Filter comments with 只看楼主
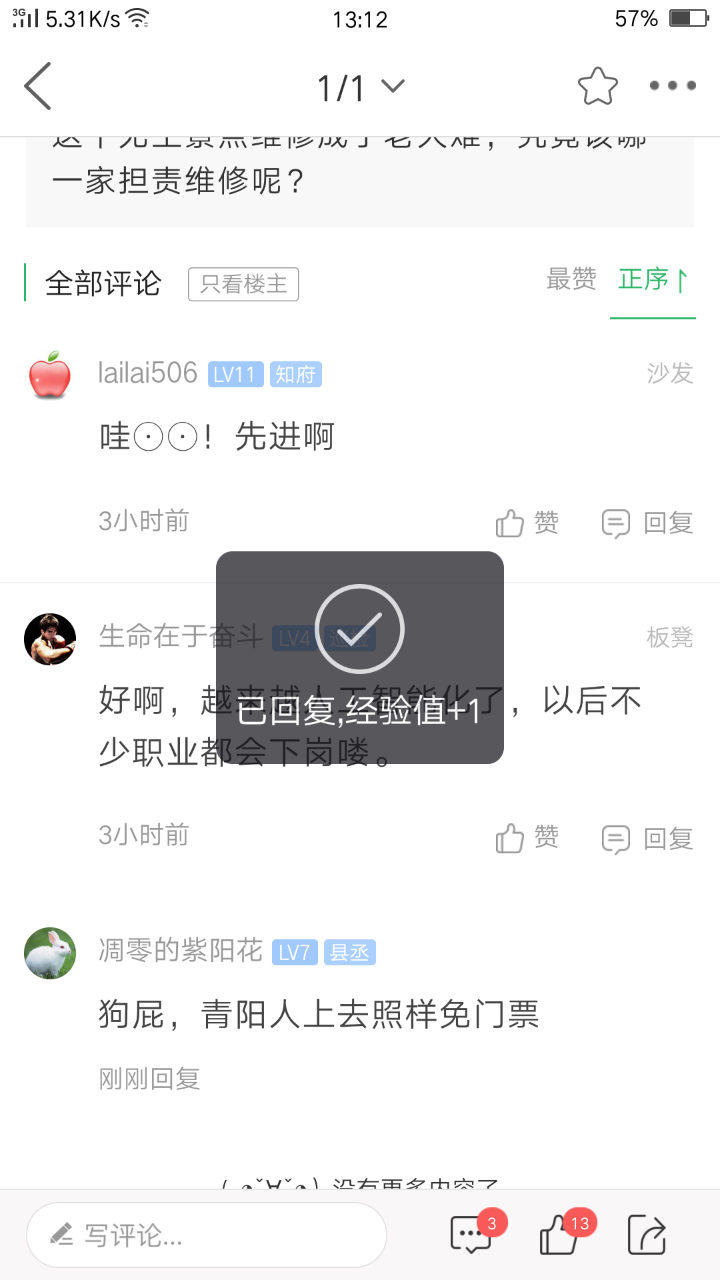 coord(243,284)
